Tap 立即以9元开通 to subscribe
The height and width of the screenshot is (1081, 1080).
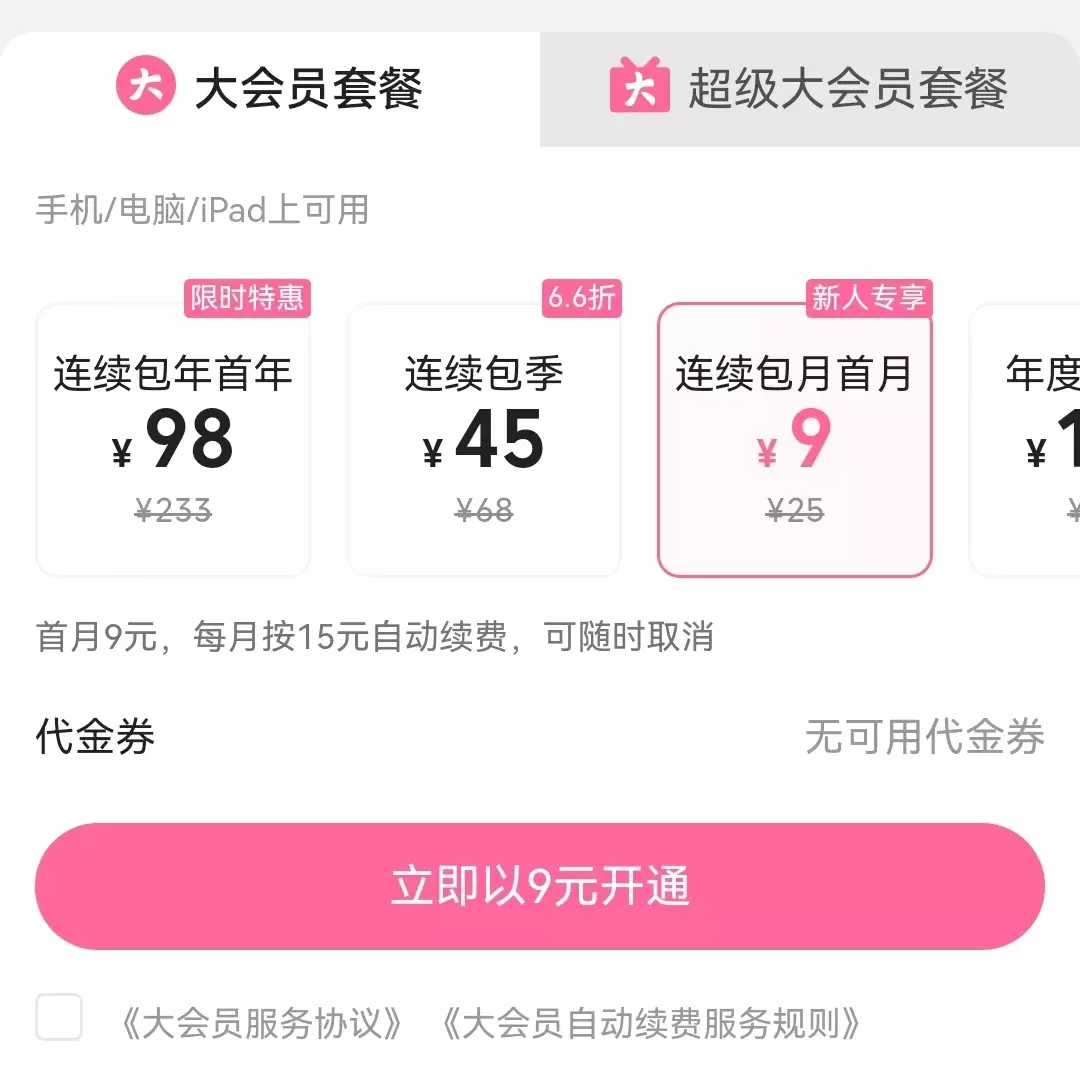tap(540, 887)
